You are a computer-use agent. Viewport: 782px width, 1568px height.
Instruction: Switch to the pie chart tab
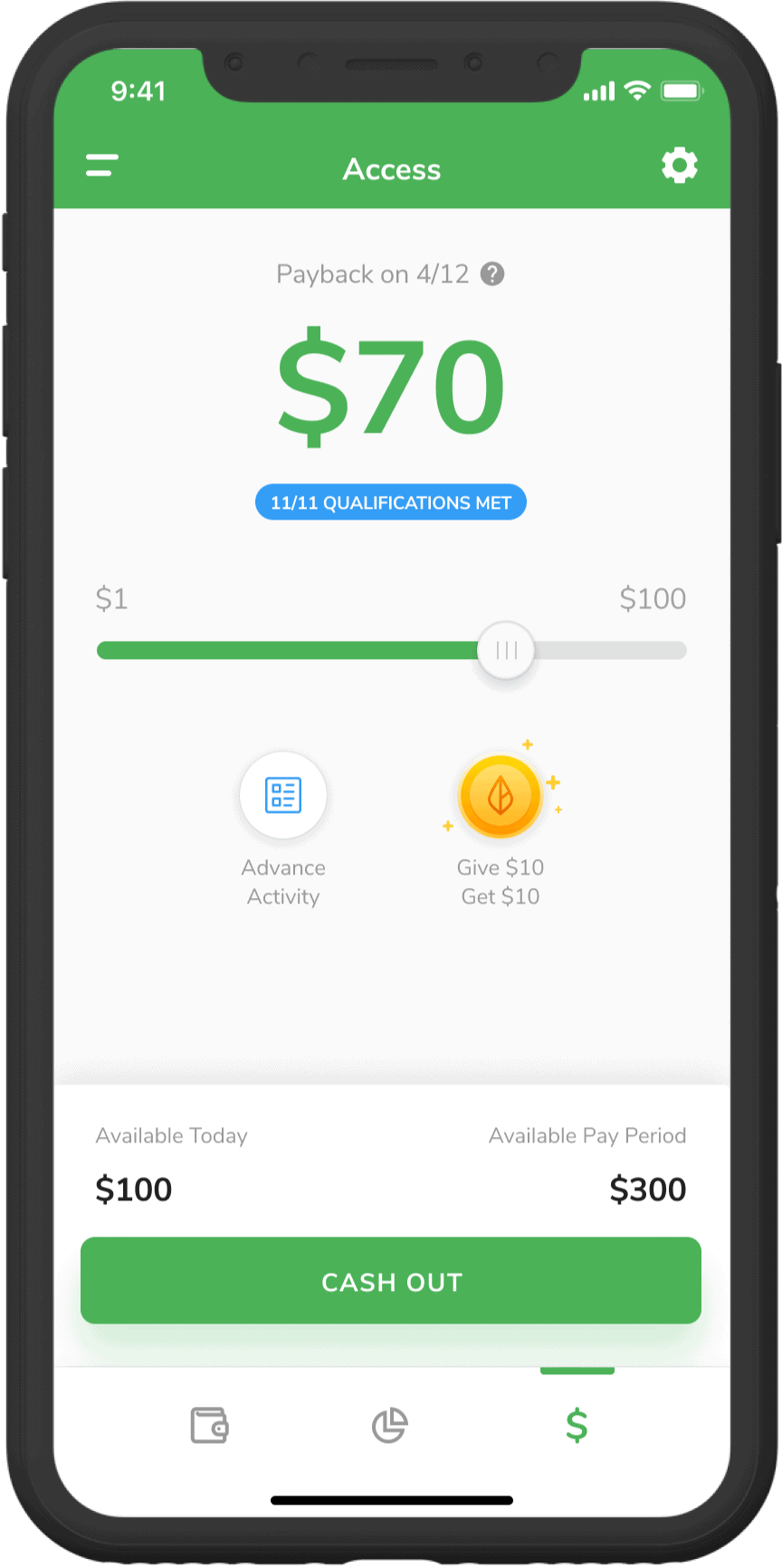click(x=390, y=1425)
